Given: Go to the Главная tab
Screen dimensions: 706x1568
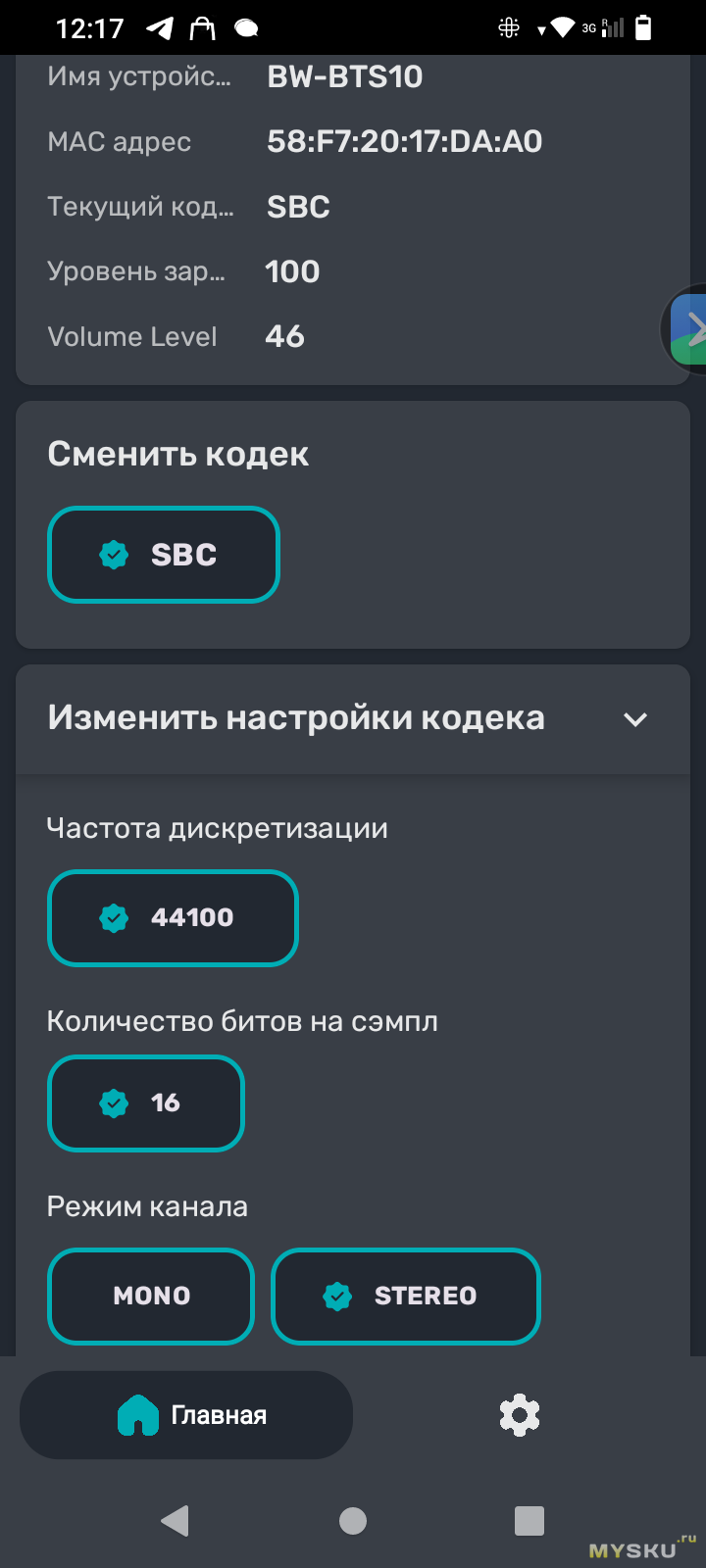Looking at the screenshot, I should (186, 1415).
